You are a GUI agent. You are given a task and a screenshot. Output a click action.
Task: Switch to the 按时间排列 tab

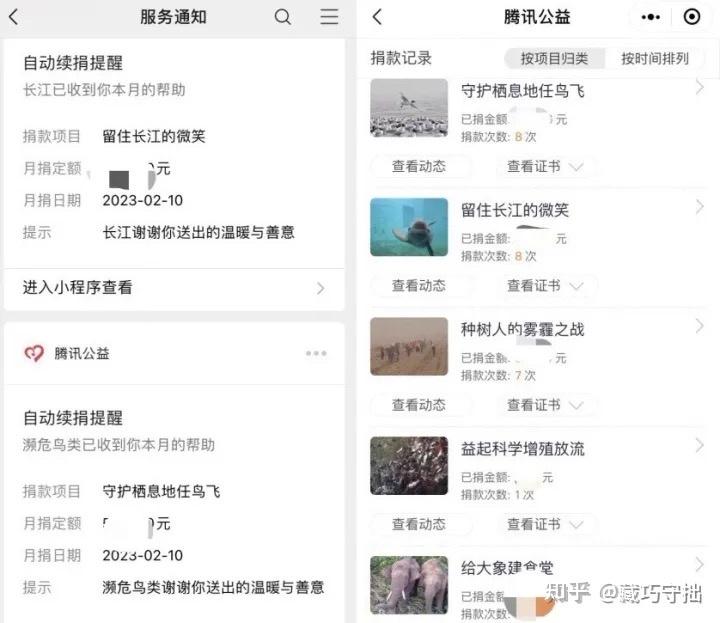[655, 58]
